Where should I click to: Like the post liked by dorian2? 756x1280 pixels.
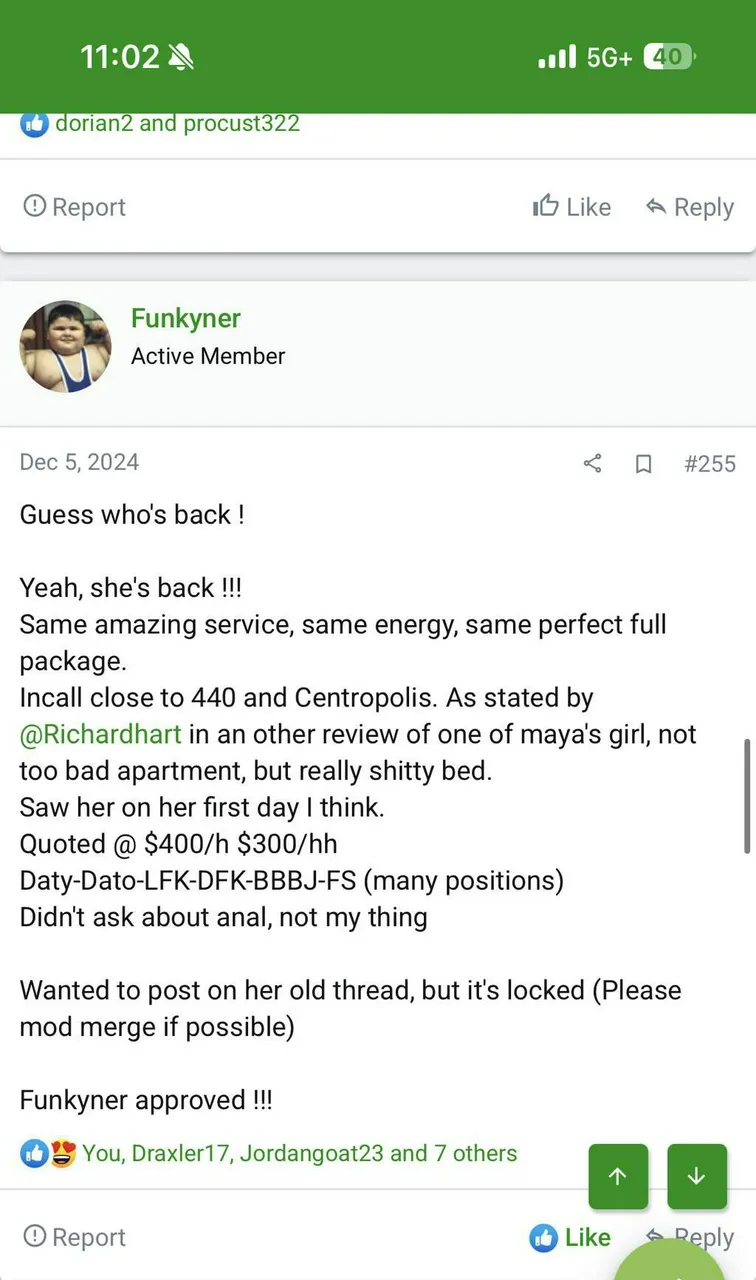pos(572,207)
